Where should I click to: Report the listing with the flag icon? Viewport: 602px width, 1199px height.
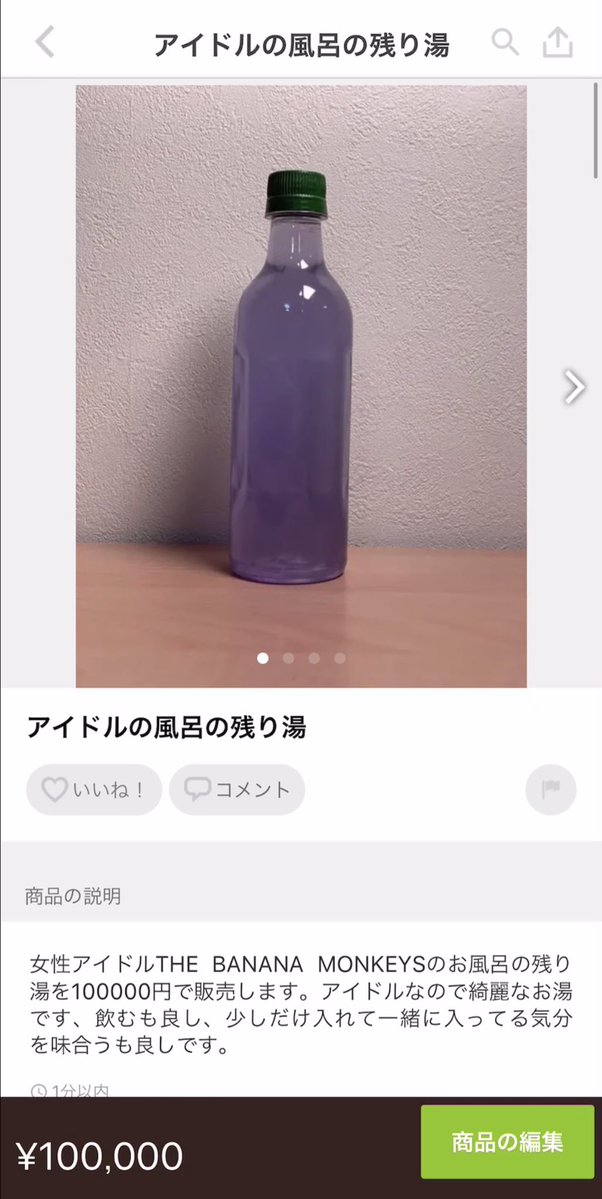(x=550, y=789)
